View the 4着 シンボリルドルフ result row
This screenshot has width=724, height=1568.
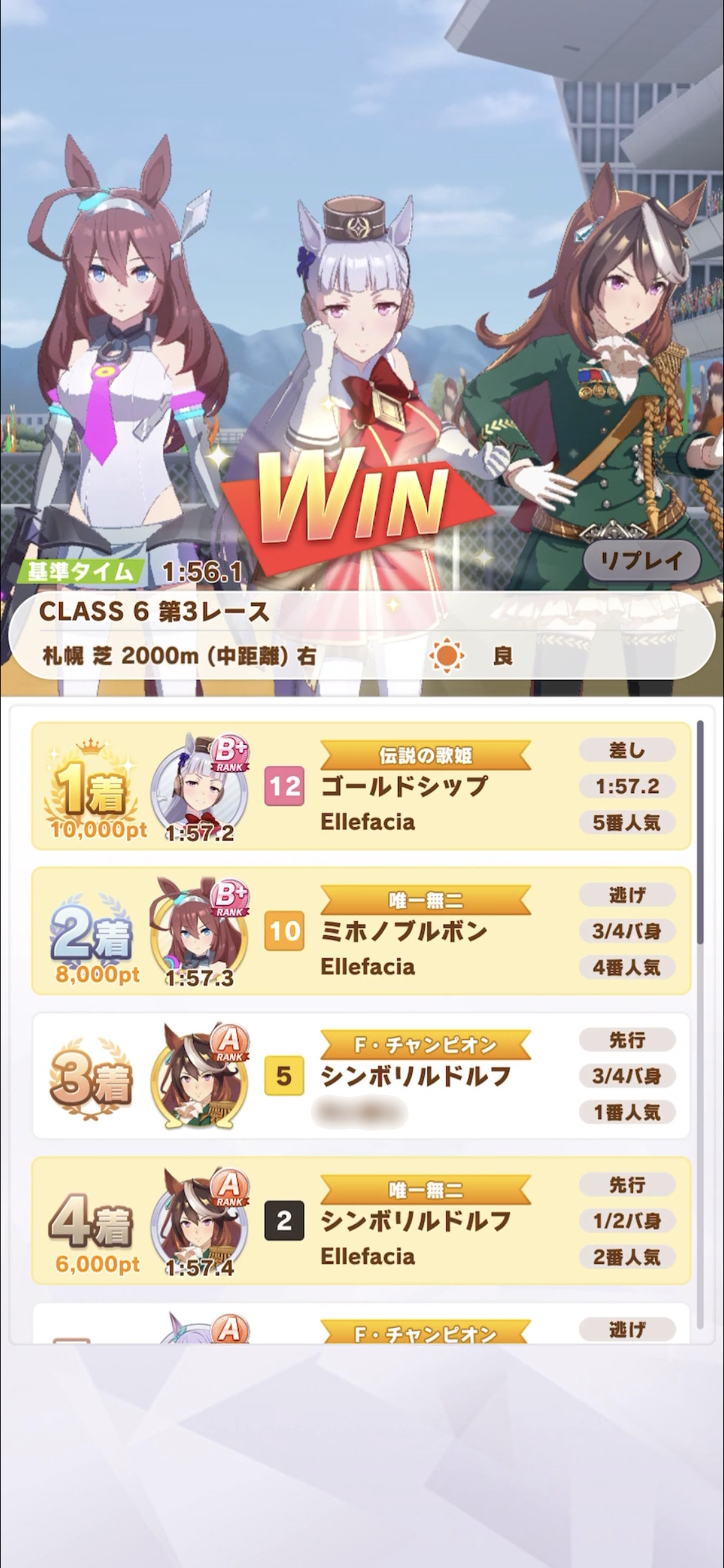tap(361, 1220)
